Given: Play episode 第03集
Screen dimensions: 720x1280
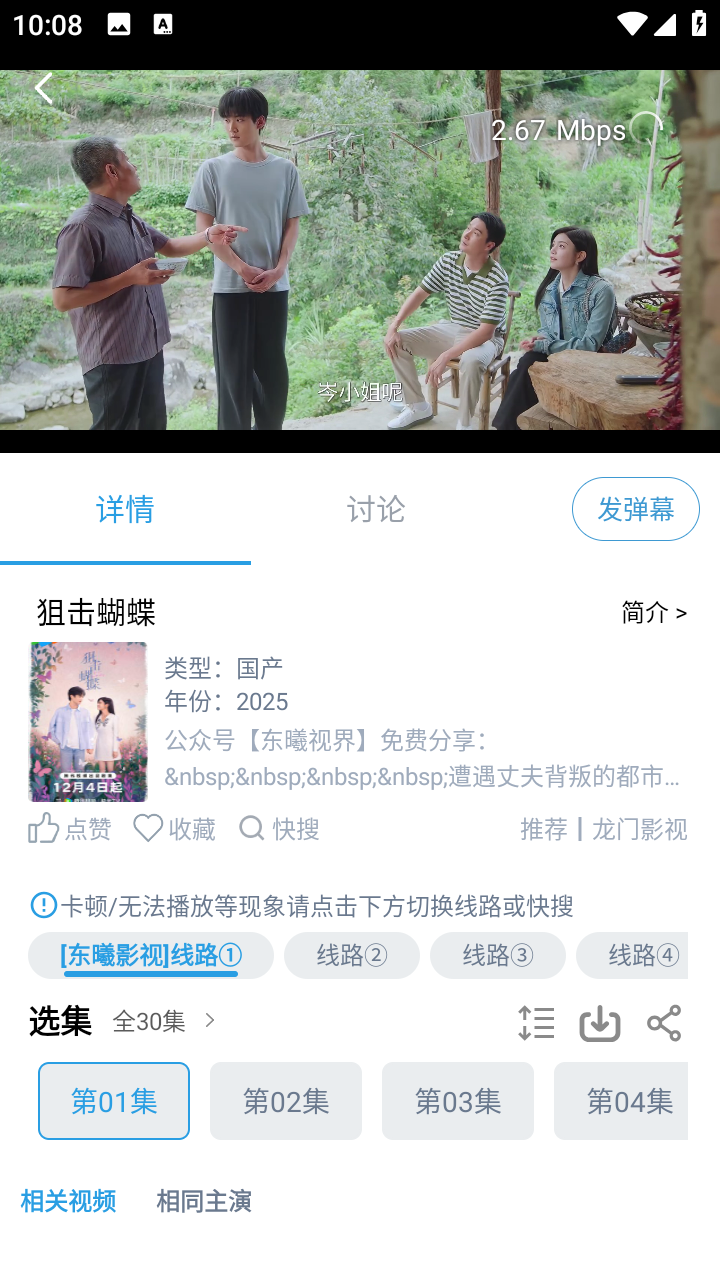Looking at the screenshot, I should tap(458, 1101).
